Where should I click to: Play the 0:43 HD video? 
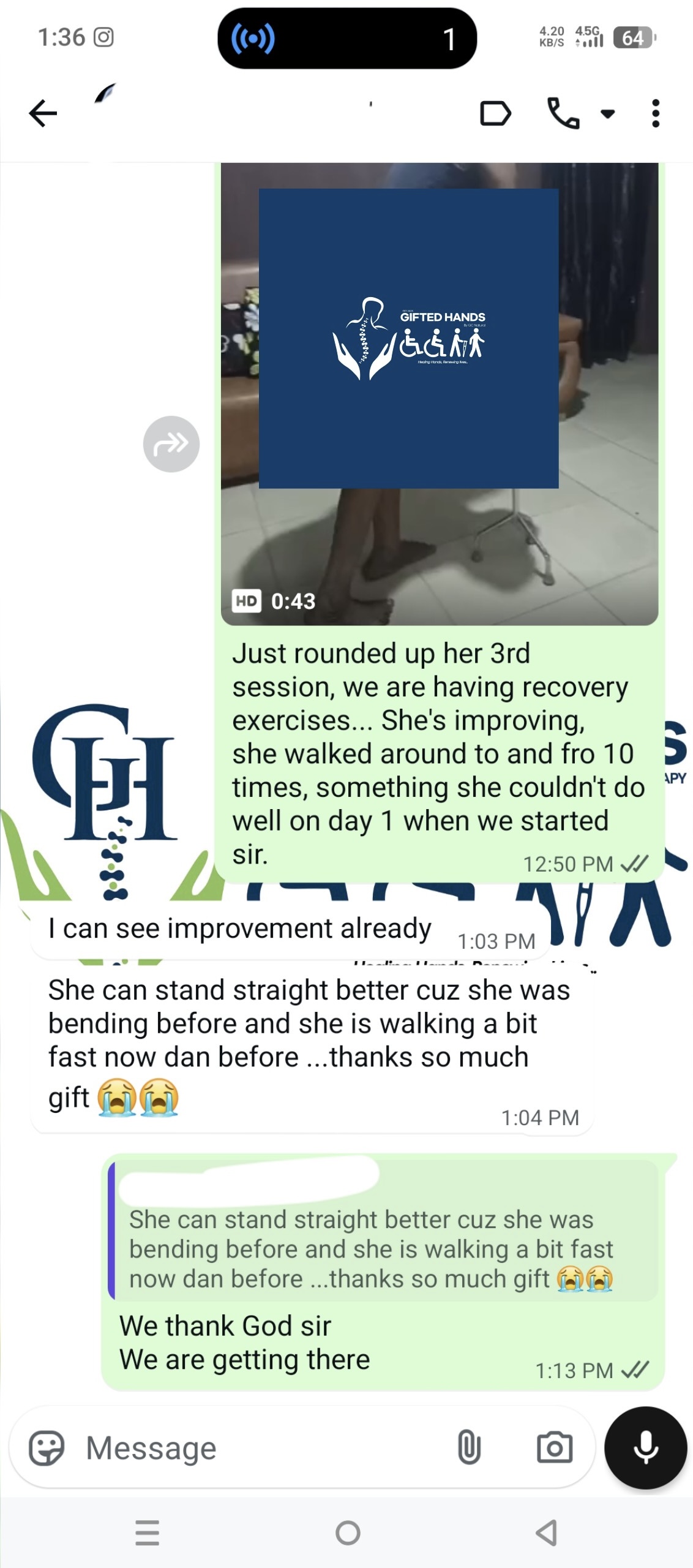(439, 392)
